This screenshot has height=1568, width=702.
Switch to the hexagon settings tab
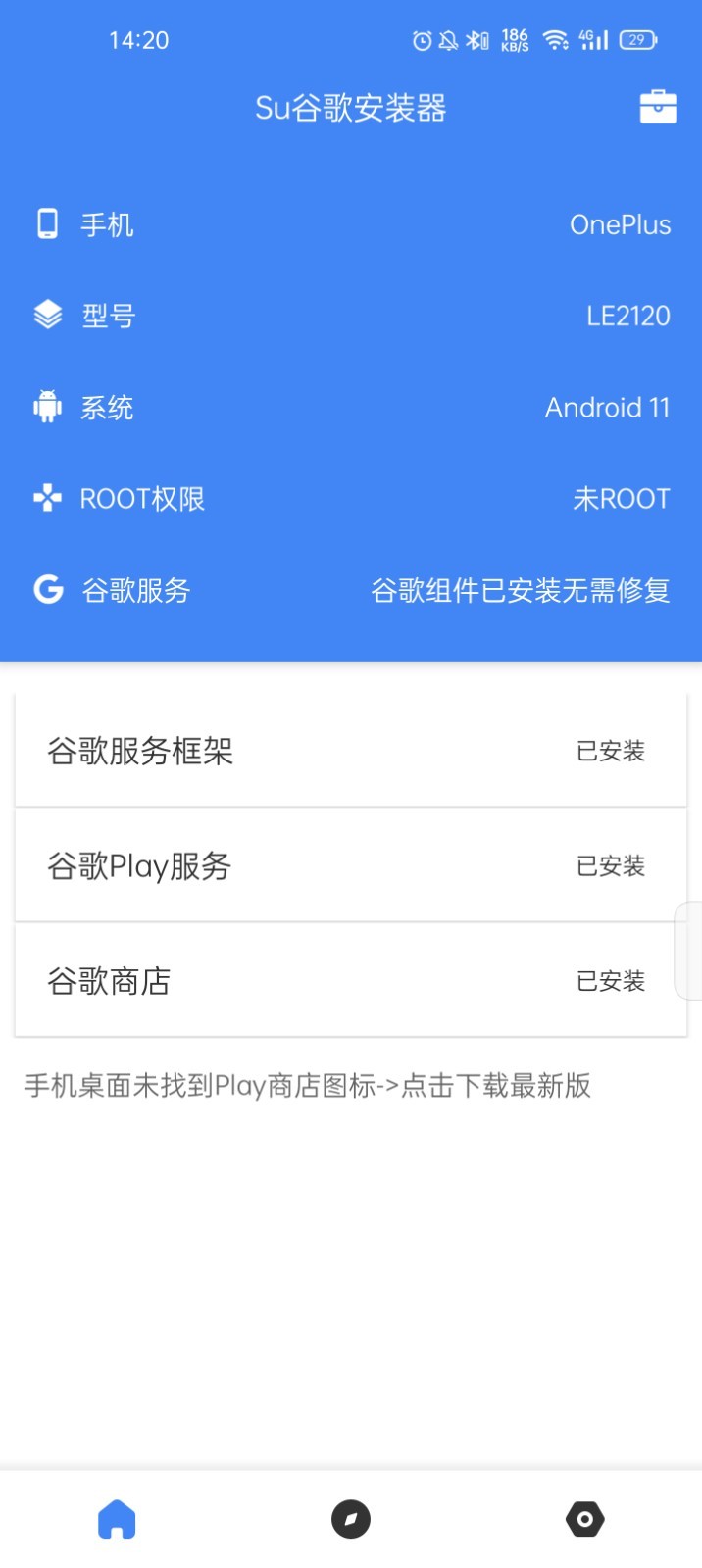click(x=585, y=1519)
